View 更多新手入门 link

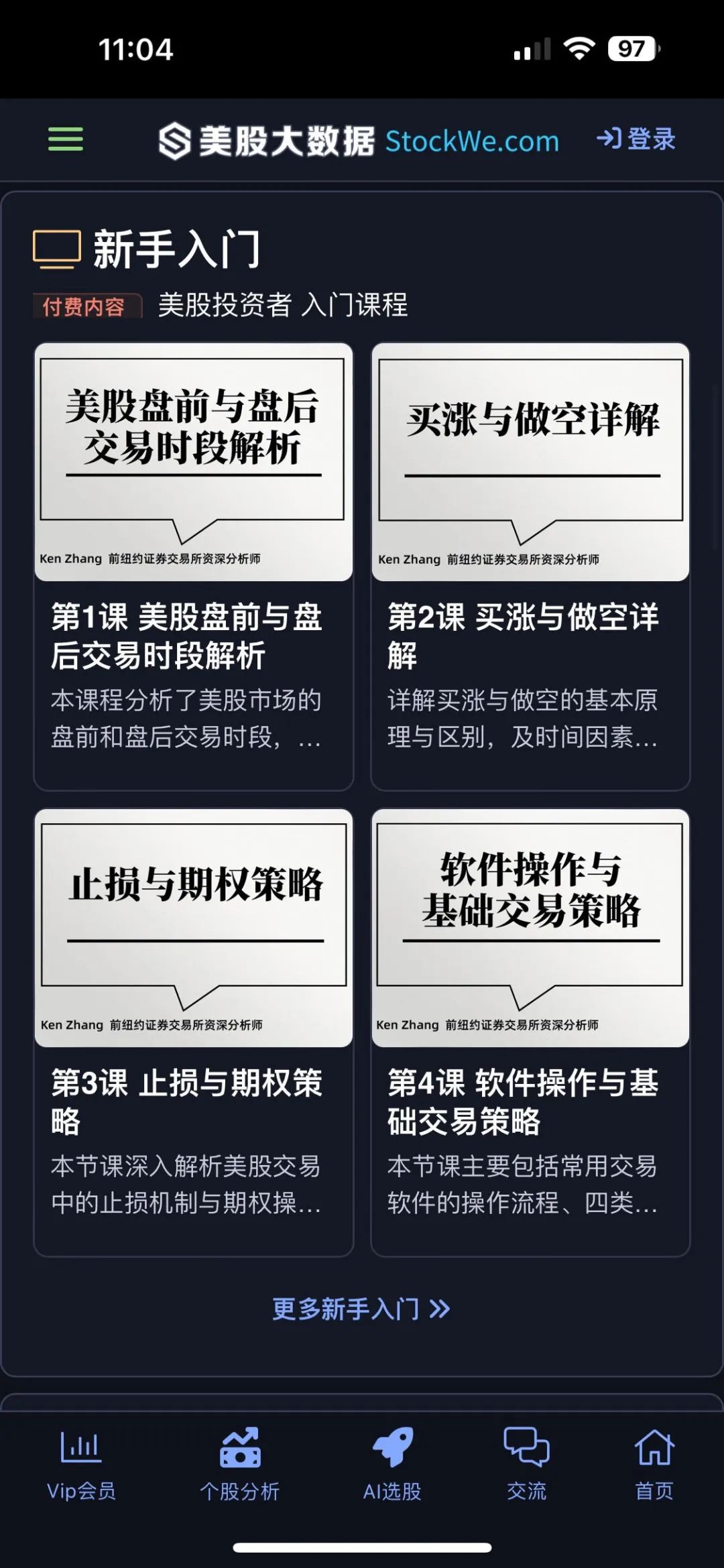(x=361, y=1309)
